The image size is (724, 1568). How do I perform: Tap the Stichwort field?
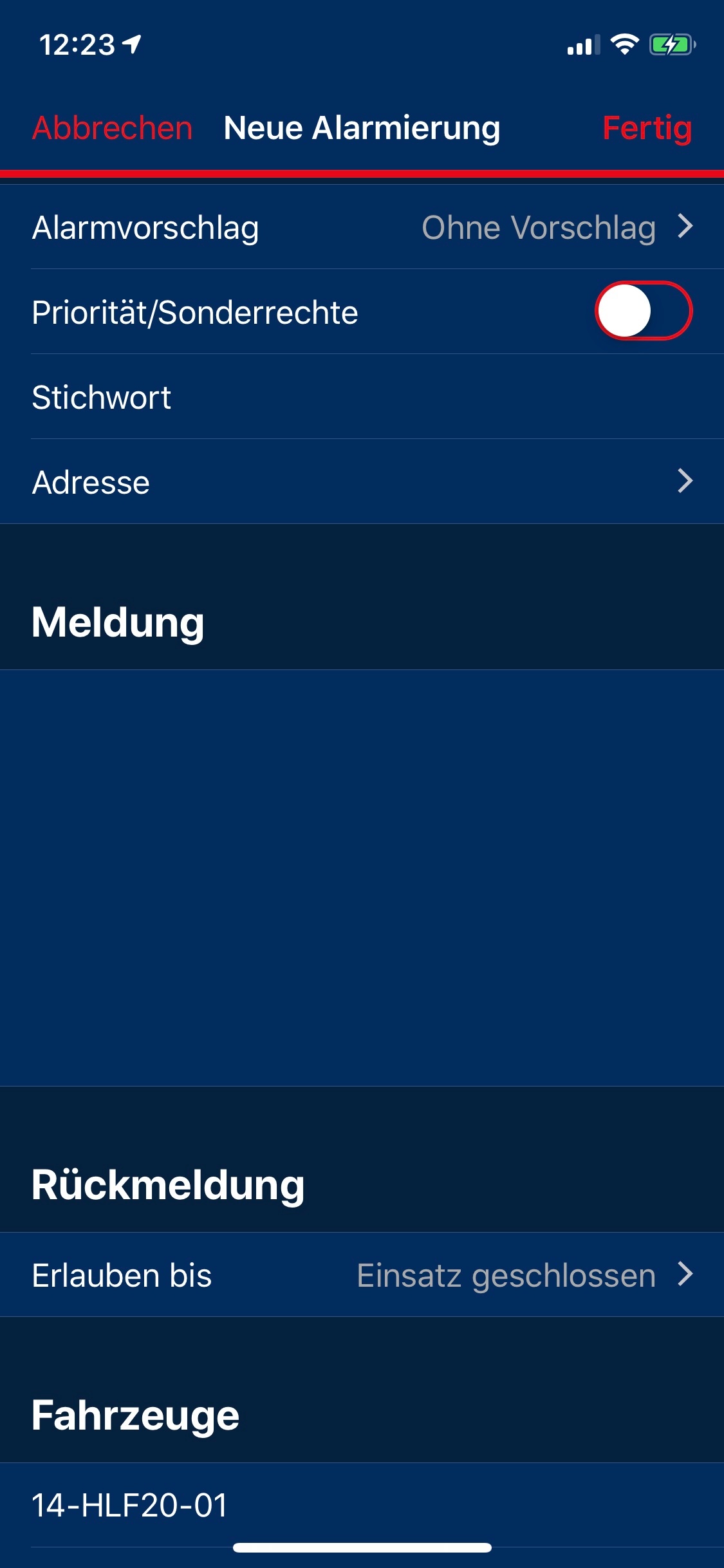coord(362,397)
